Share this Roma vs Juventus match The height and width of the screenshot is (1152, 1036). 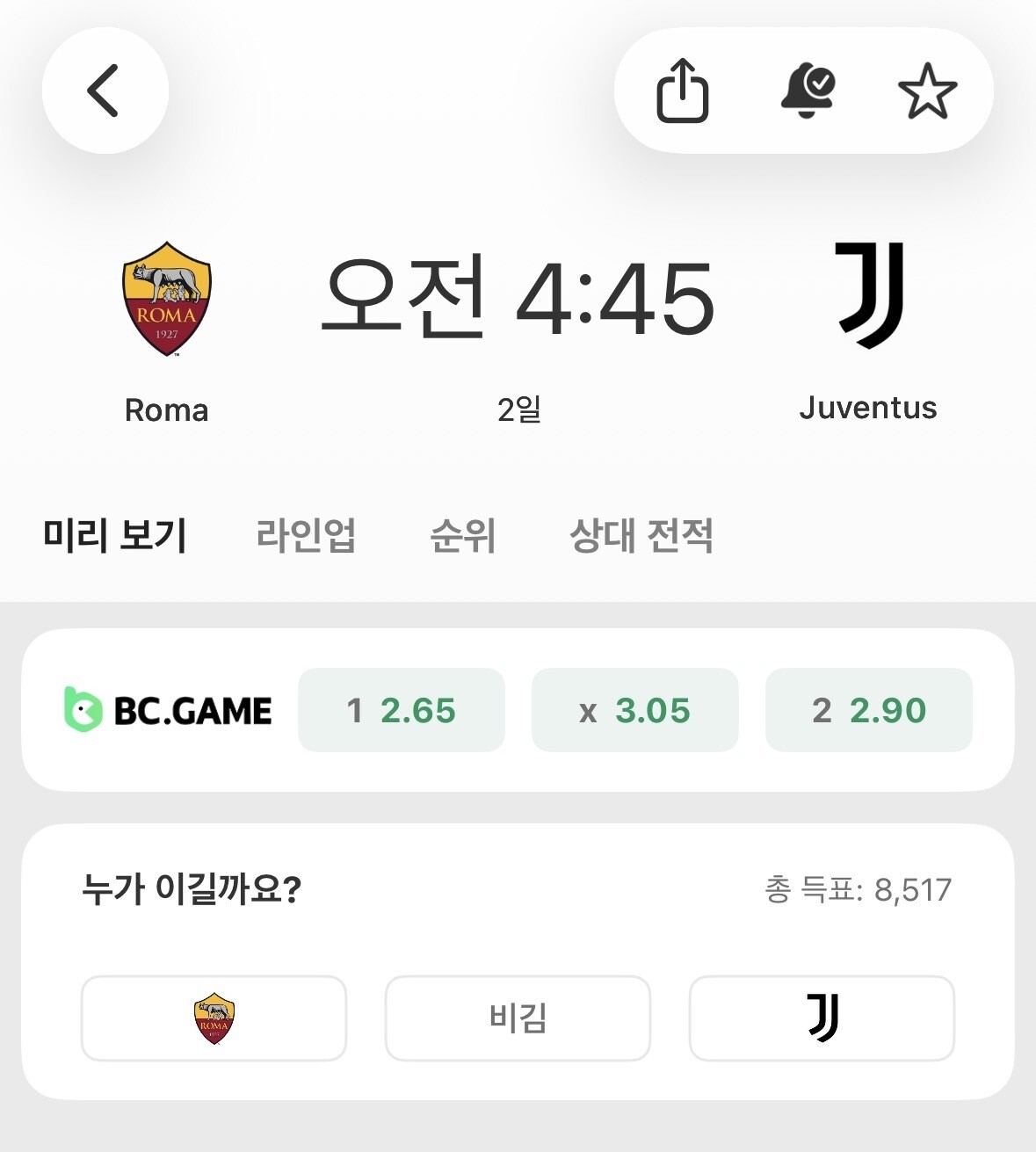click(683, 91)
